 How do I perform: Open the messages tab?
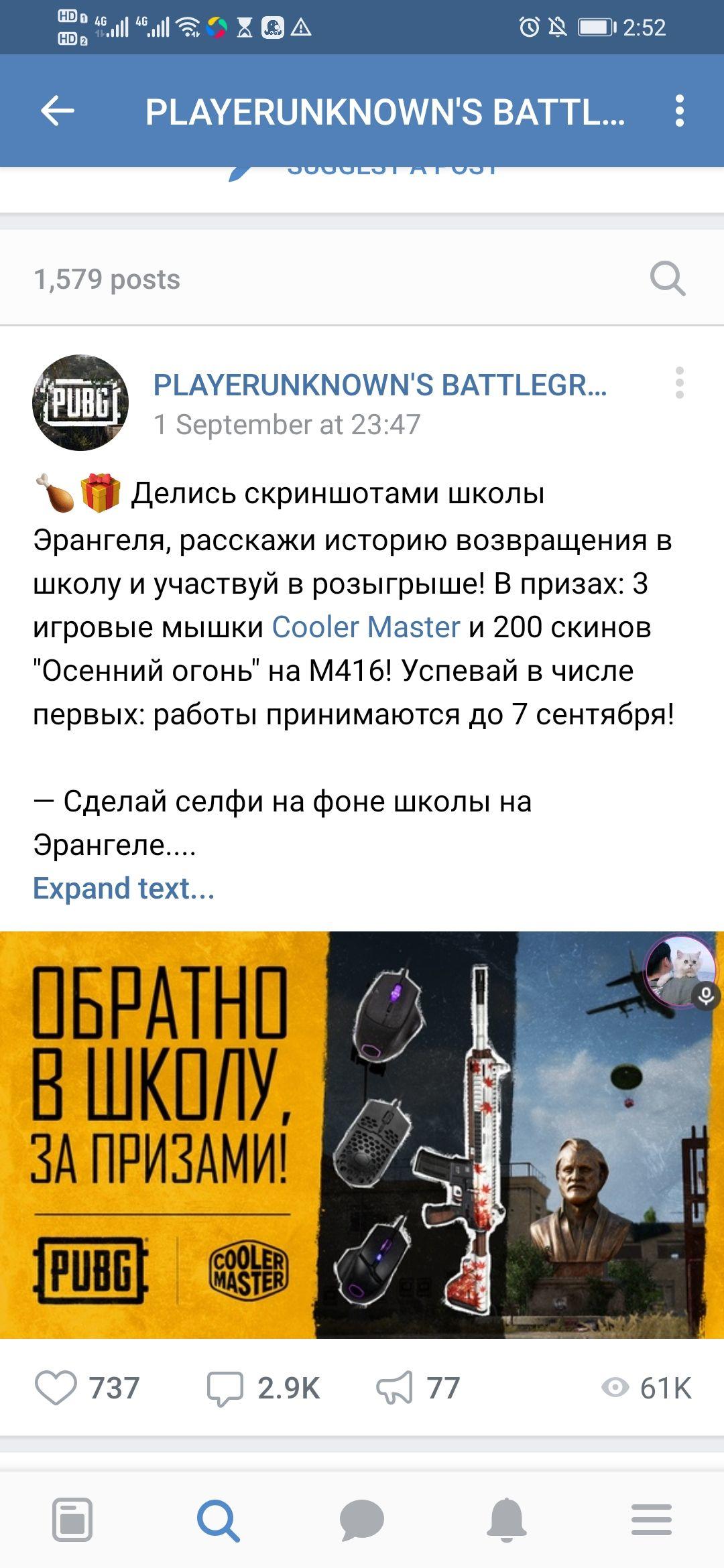point(362,1519)
